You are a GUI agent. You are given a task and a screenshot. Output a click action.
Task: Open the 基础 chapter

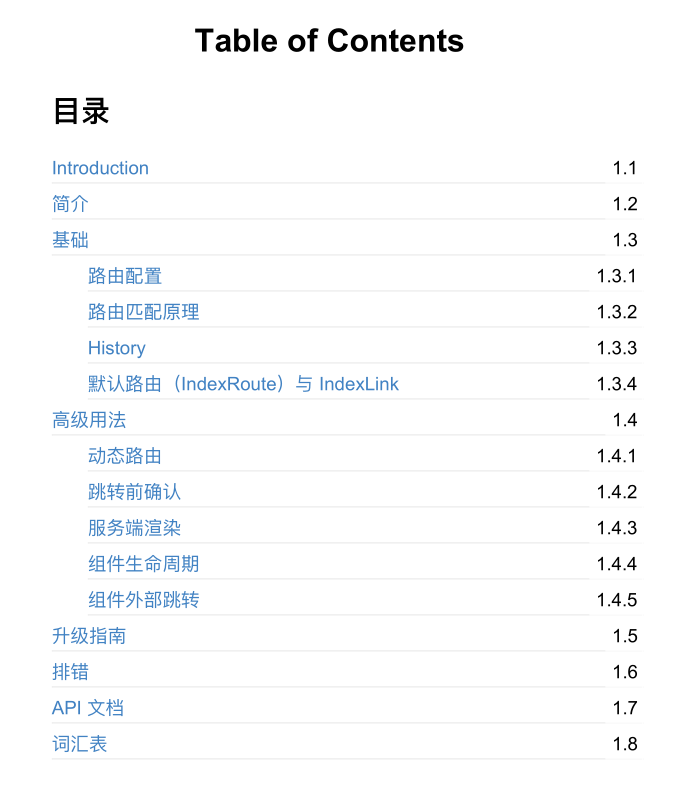click(70, 240)
